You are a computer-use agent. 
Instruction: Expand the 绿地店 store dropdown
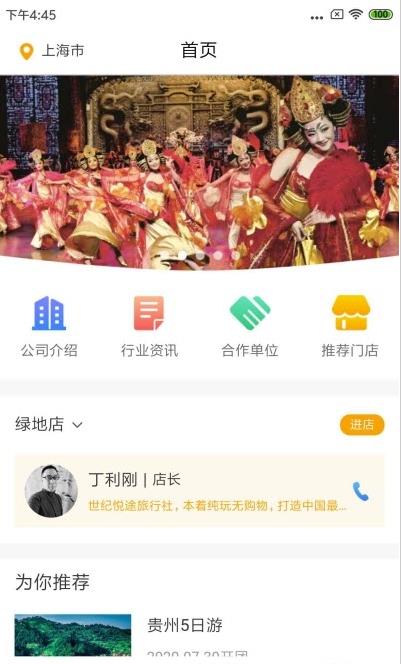49,424
